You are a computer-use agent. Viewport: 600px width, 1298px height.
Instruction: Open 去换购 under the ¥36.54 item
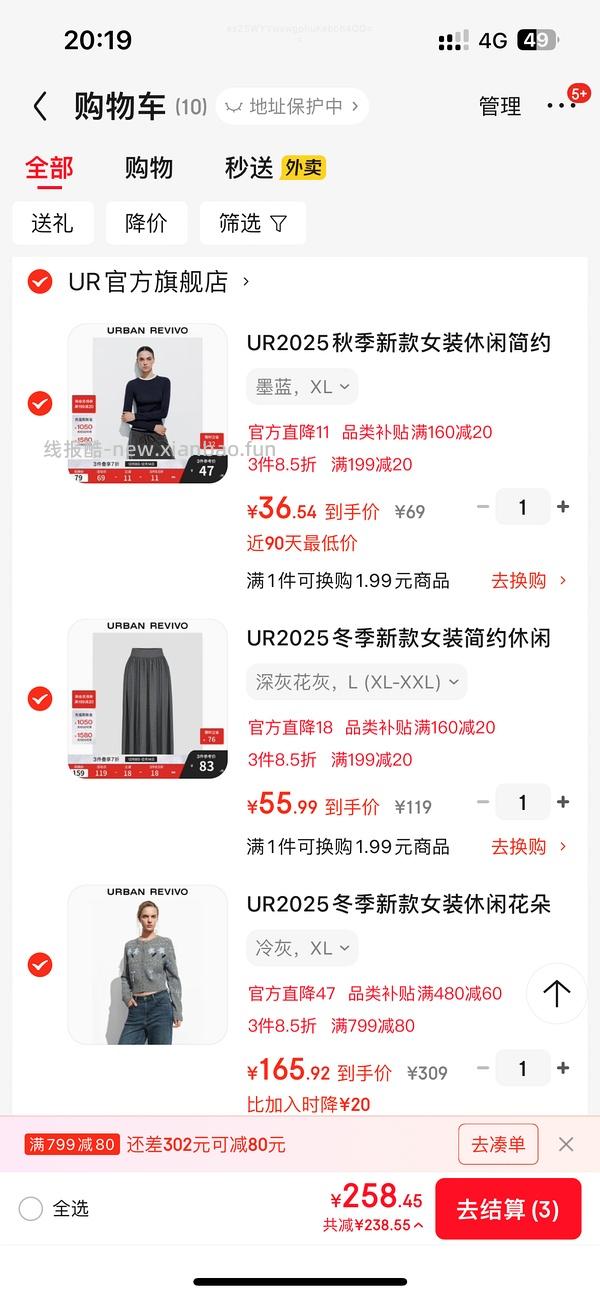(529, 580)
